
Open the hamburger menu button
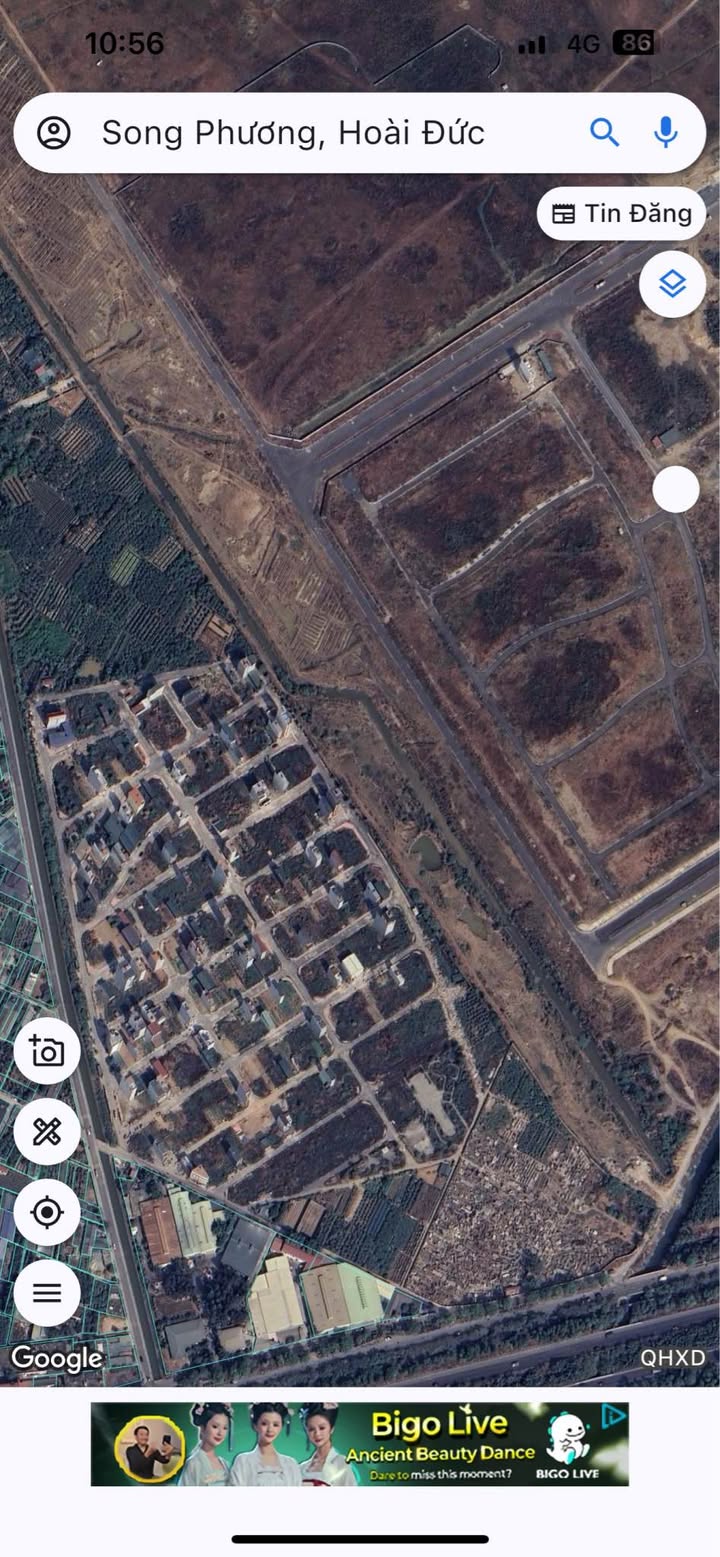pos(47,1293)
